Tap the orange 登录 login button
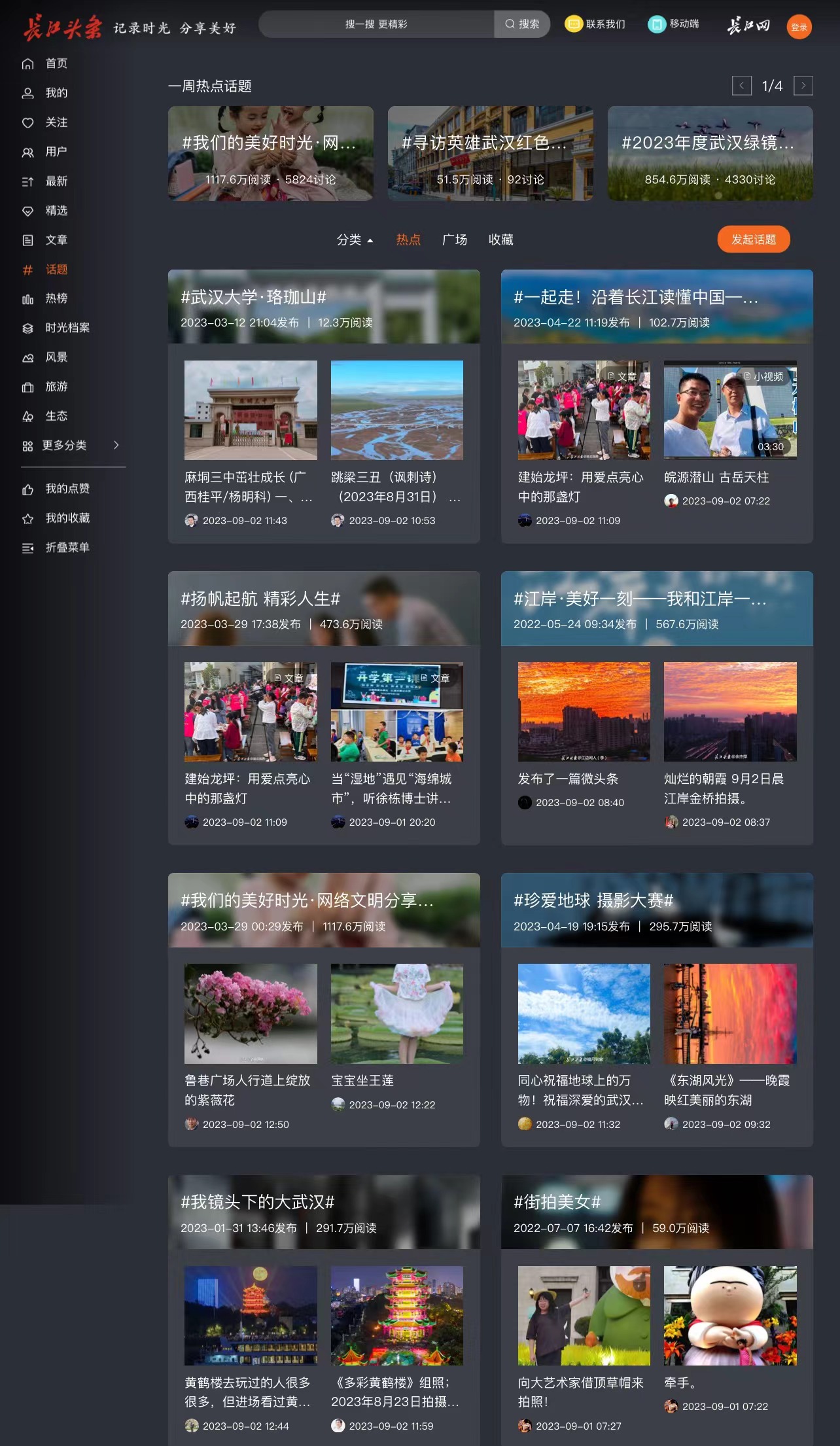The width and height of the screenshot is (840, 1446). (x=799, y=27)
